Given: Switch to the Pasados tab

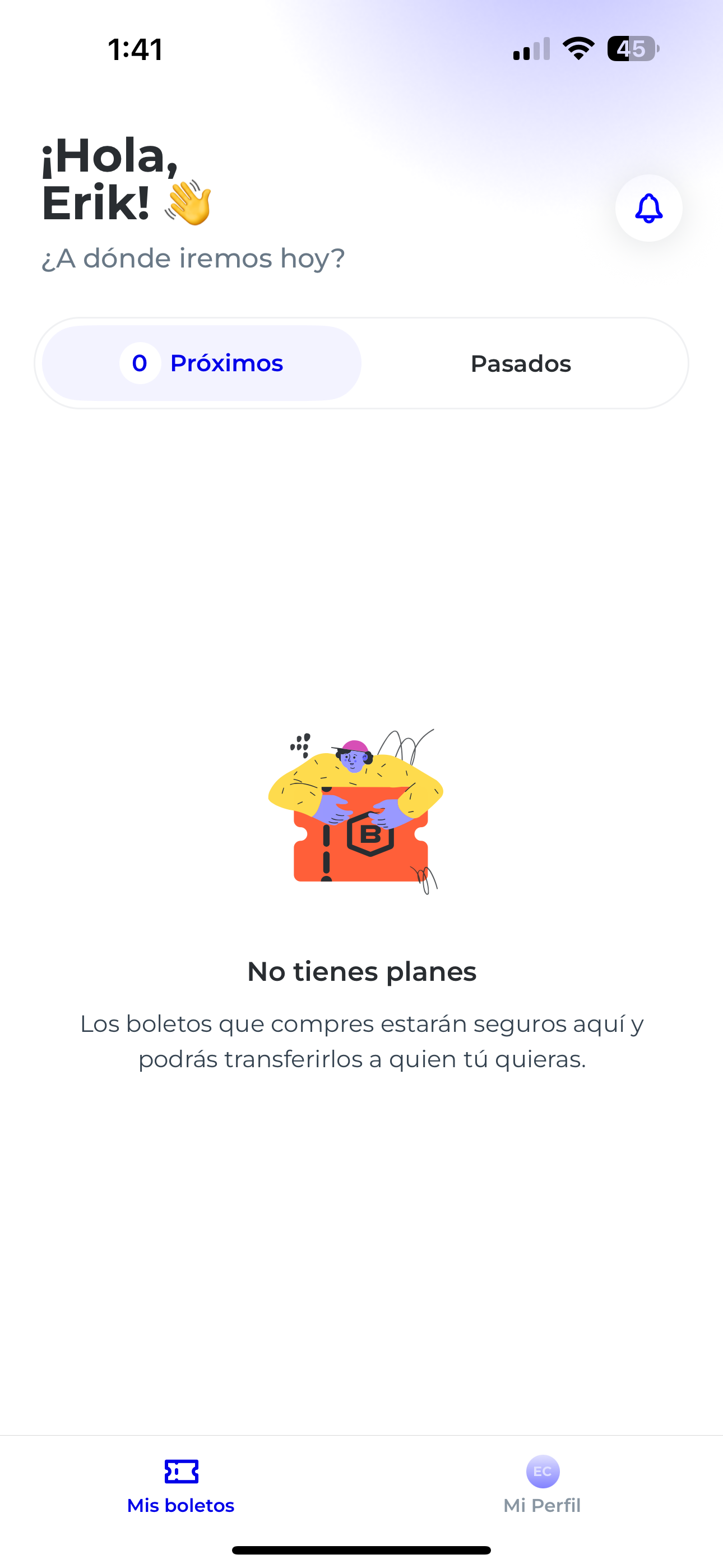Looking at the screenshot, I should 520,363.
